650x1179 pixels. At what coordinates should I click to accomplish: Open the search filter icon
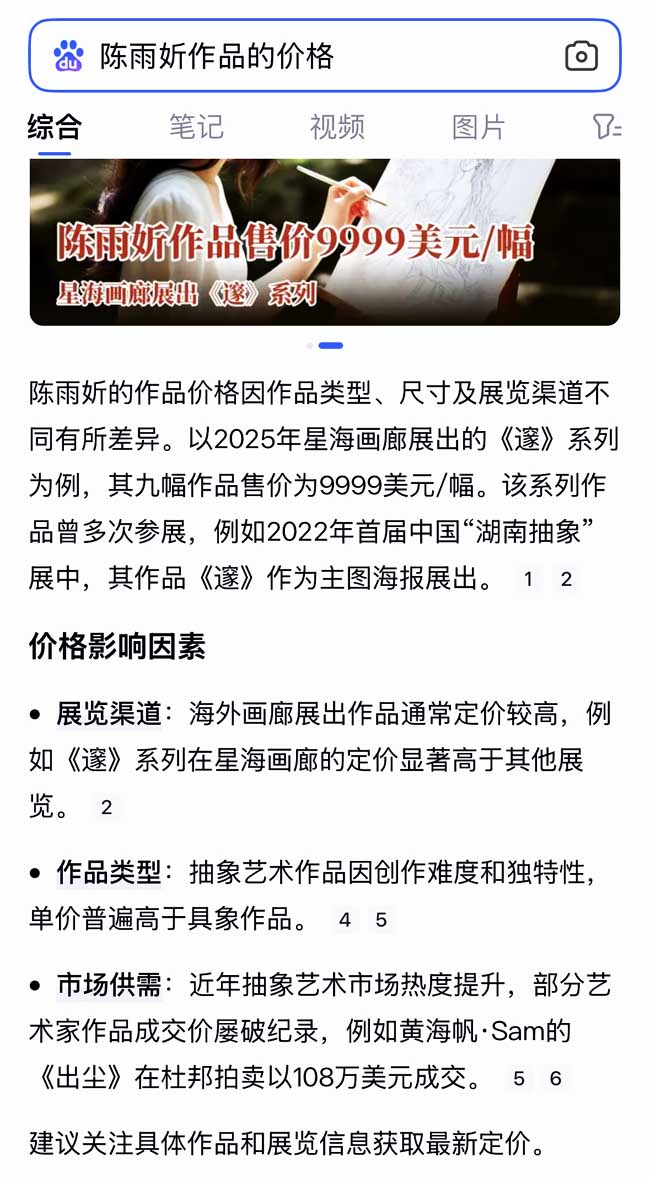[x=606, y=127]
